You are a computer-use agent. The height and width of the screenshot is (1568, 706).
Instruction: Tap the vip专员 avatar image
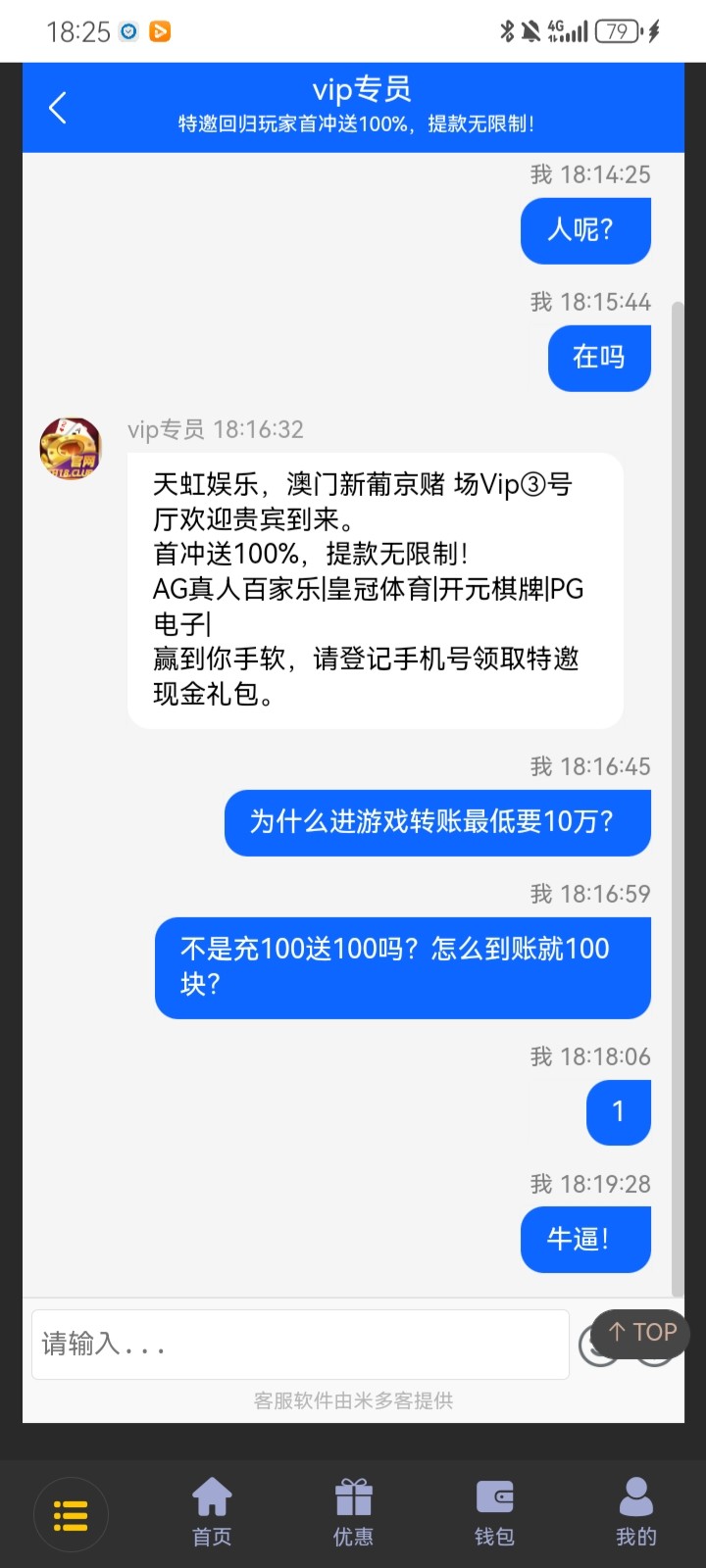point(71,448)
